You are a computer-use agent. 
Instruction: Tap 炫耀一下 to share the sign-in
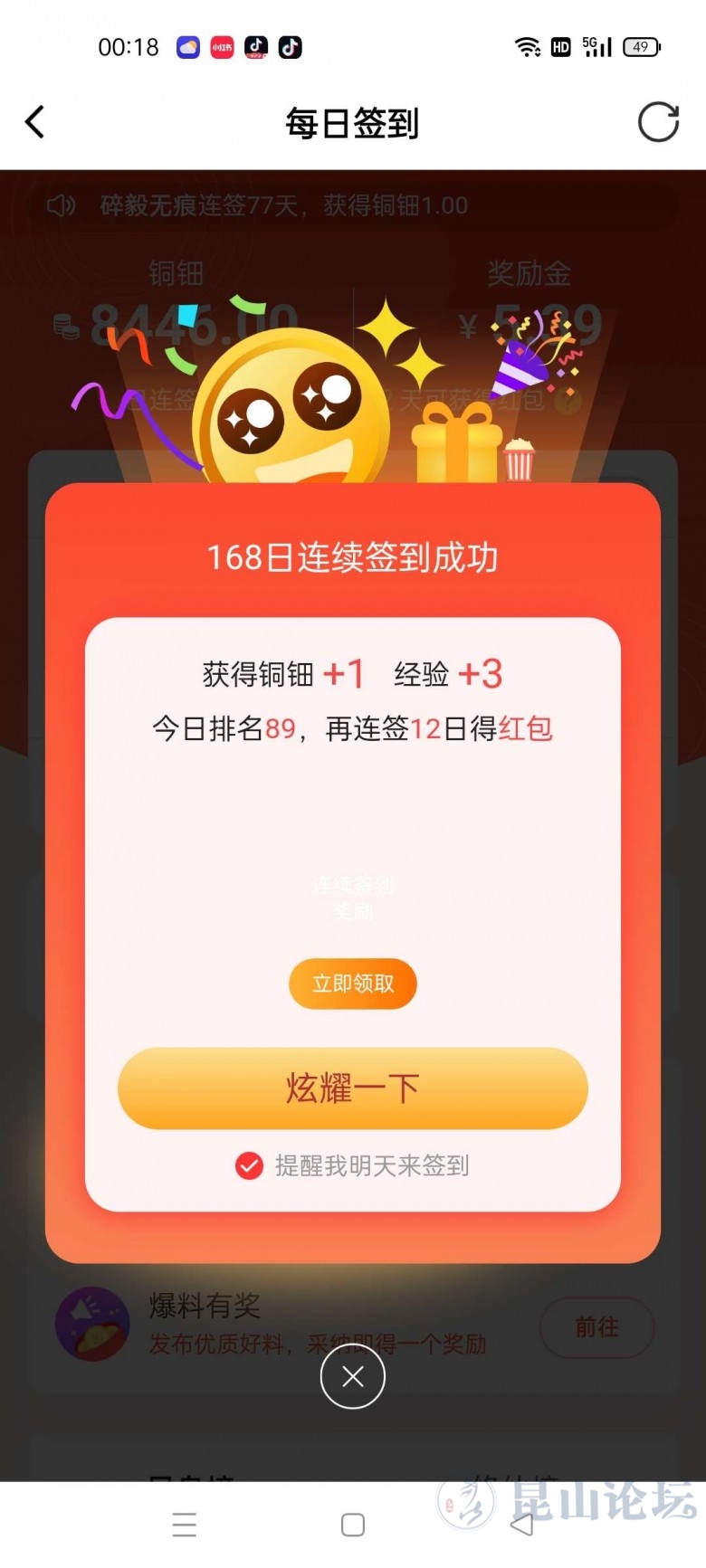[x=353, y=1088]
